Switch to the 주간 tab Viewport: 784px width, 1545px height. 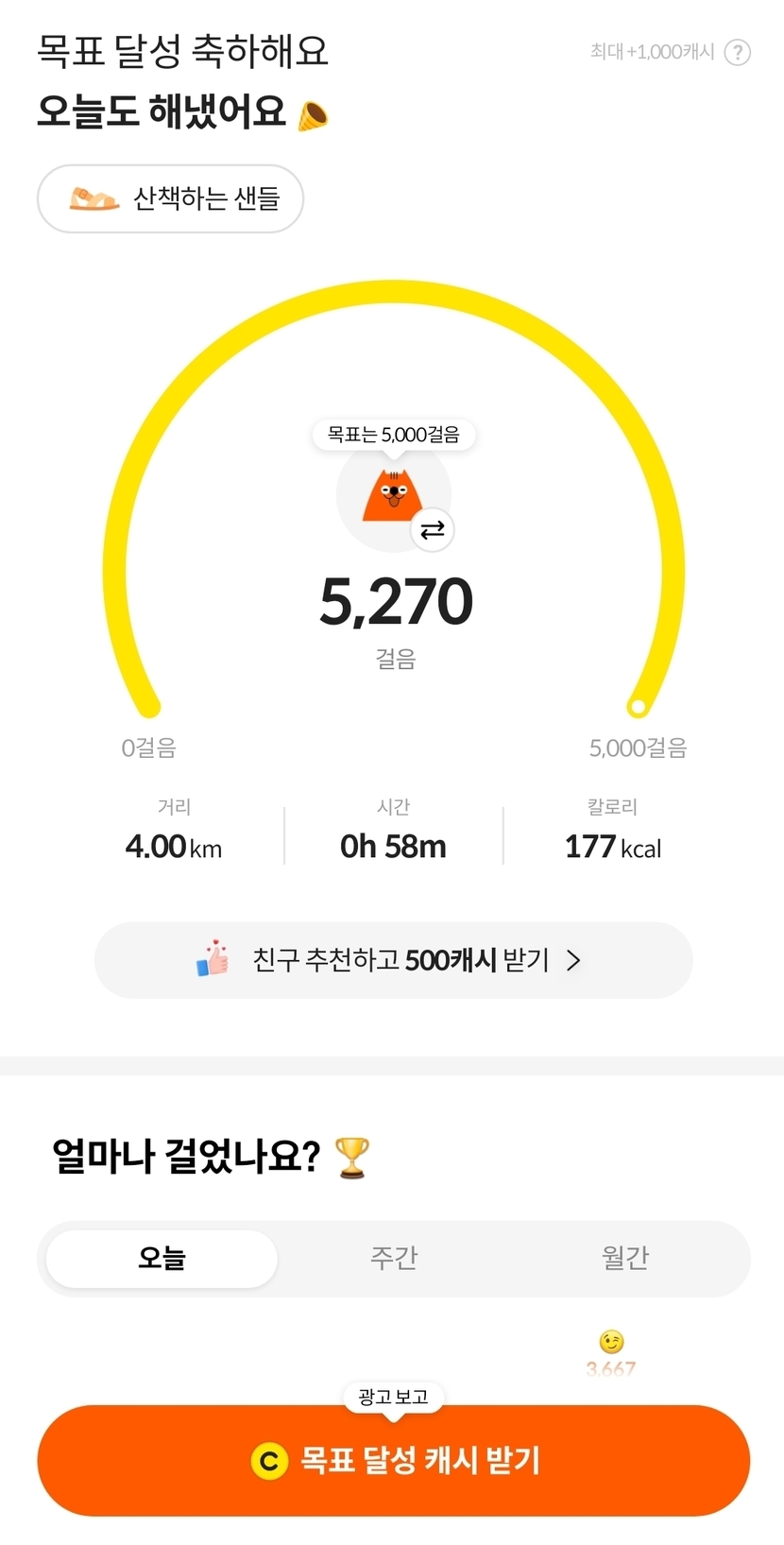pos(393,1258)
